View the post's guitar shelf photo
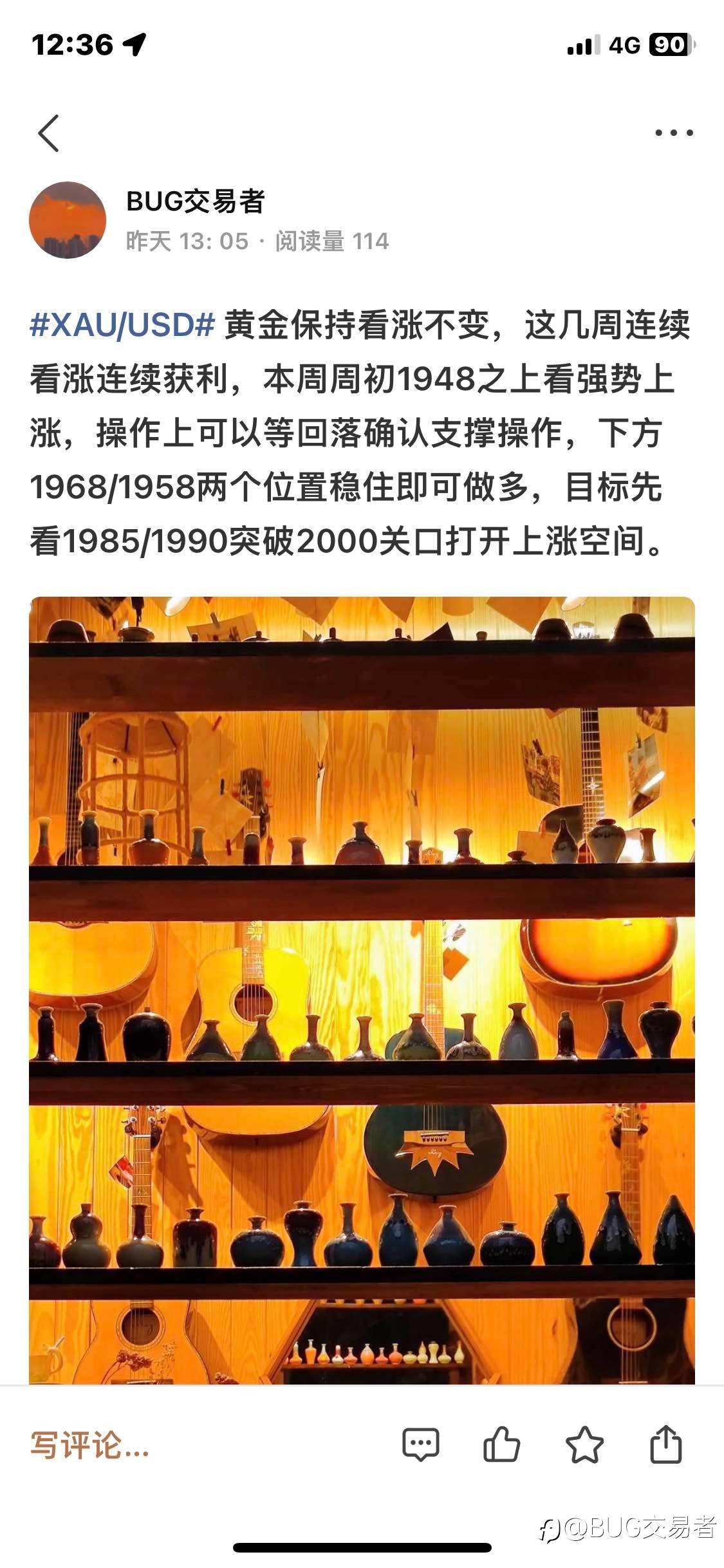This screenshot has width=724, height=1568. 362,991
